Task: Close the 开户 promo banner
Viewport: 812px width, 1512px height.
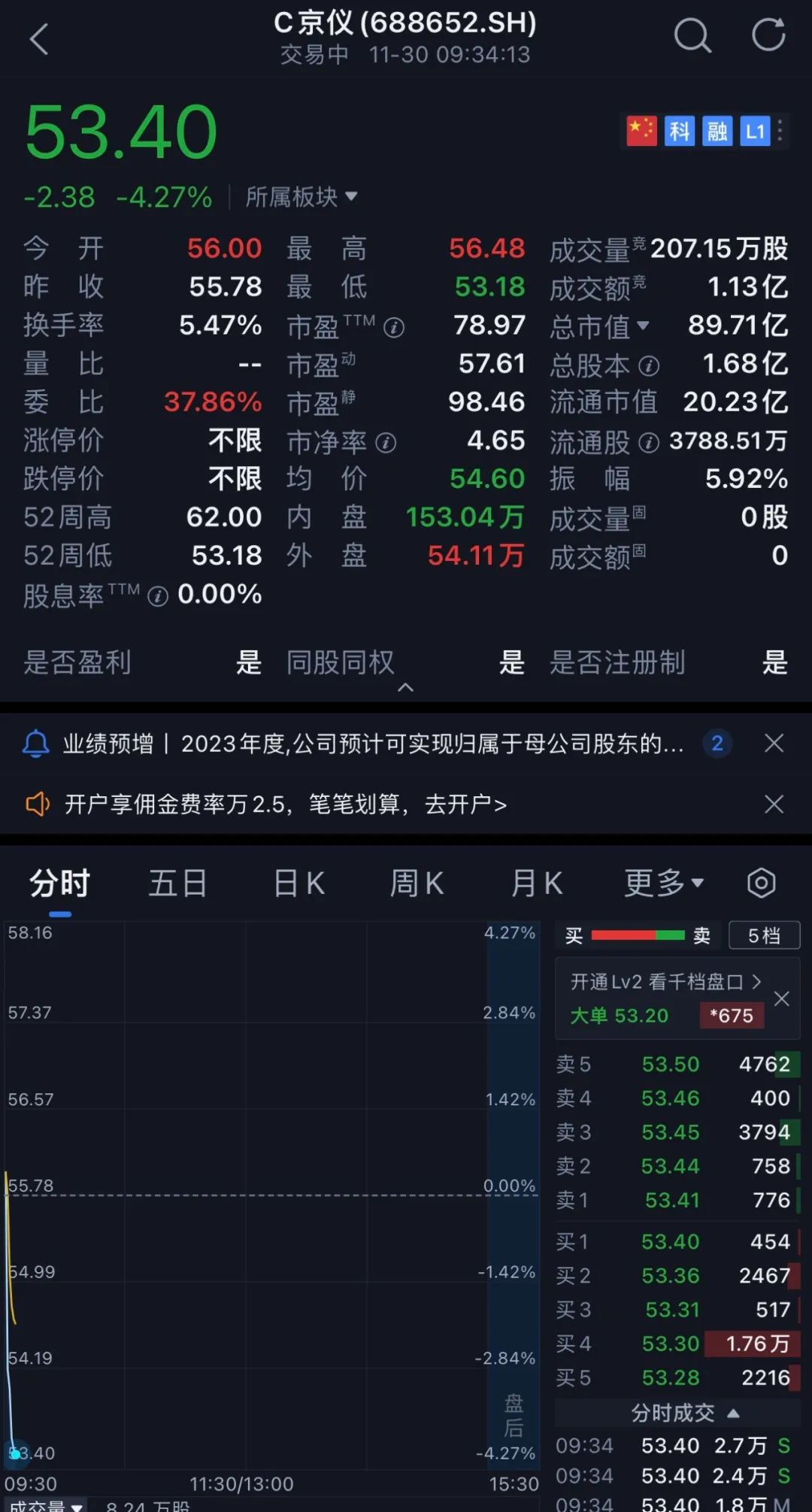Action: [774, 804]
